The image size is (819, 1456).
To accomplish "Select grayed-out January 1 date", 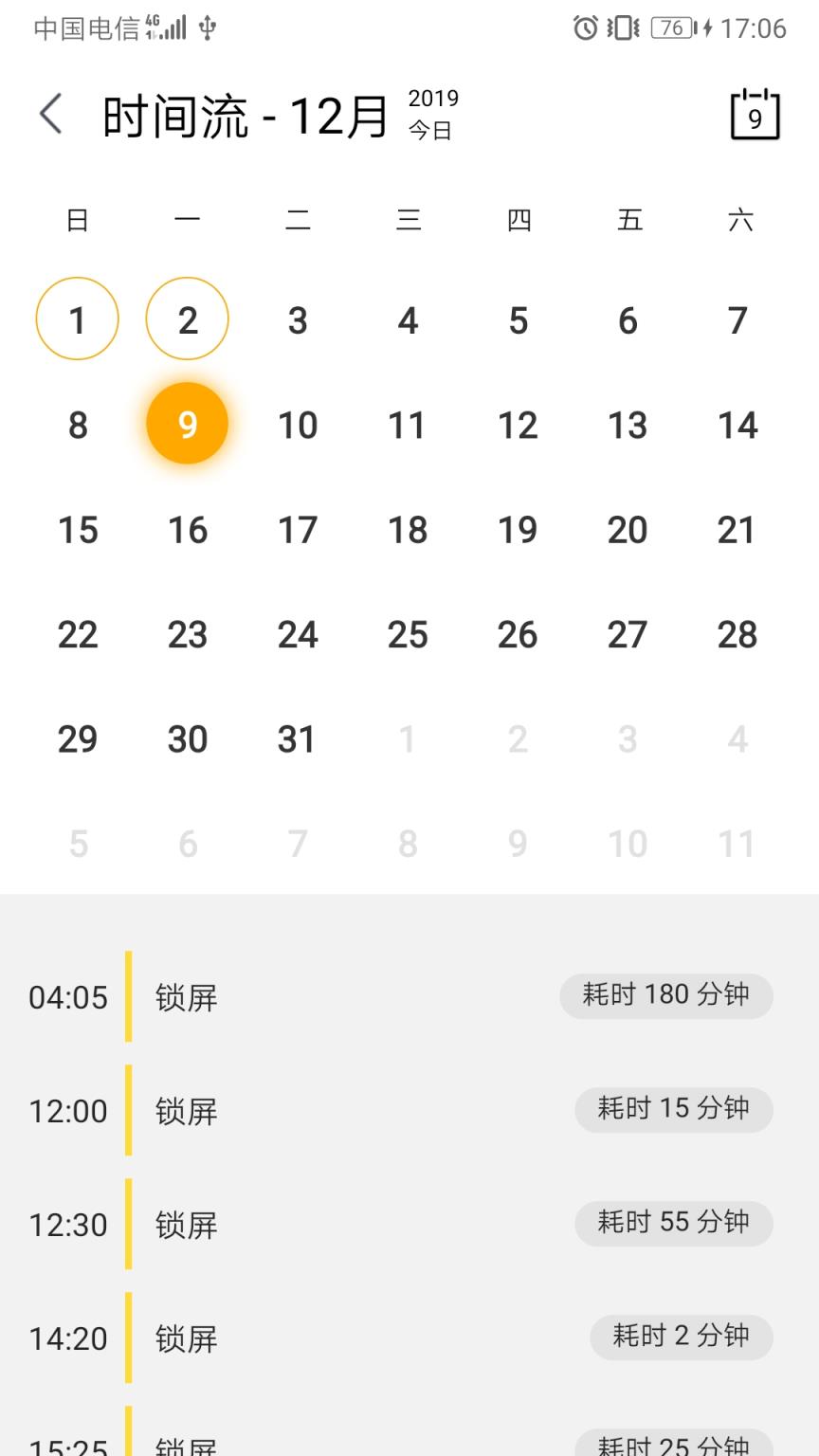I will click(x=408, y=738).
